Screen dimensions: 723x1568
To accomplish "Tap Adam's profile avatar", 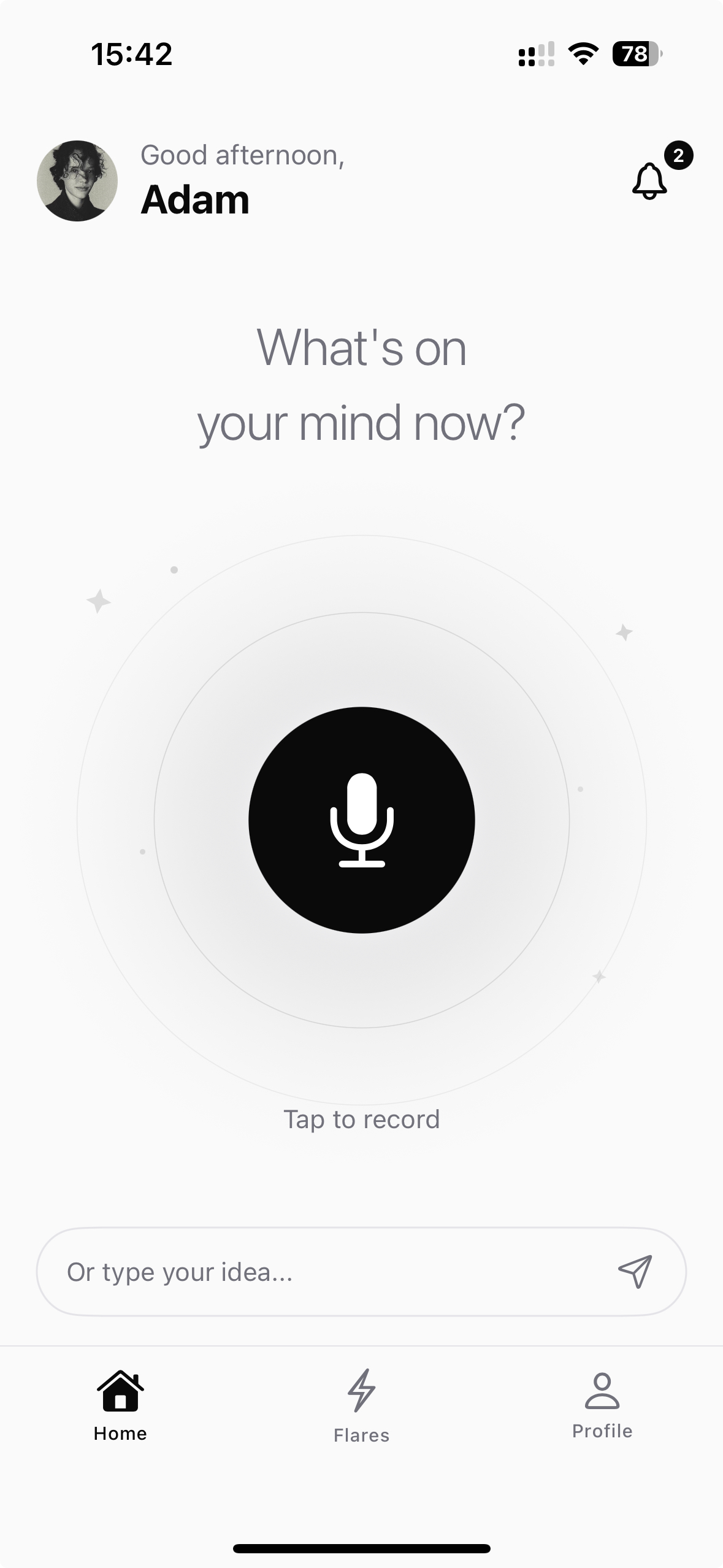I will coord(77,181).
